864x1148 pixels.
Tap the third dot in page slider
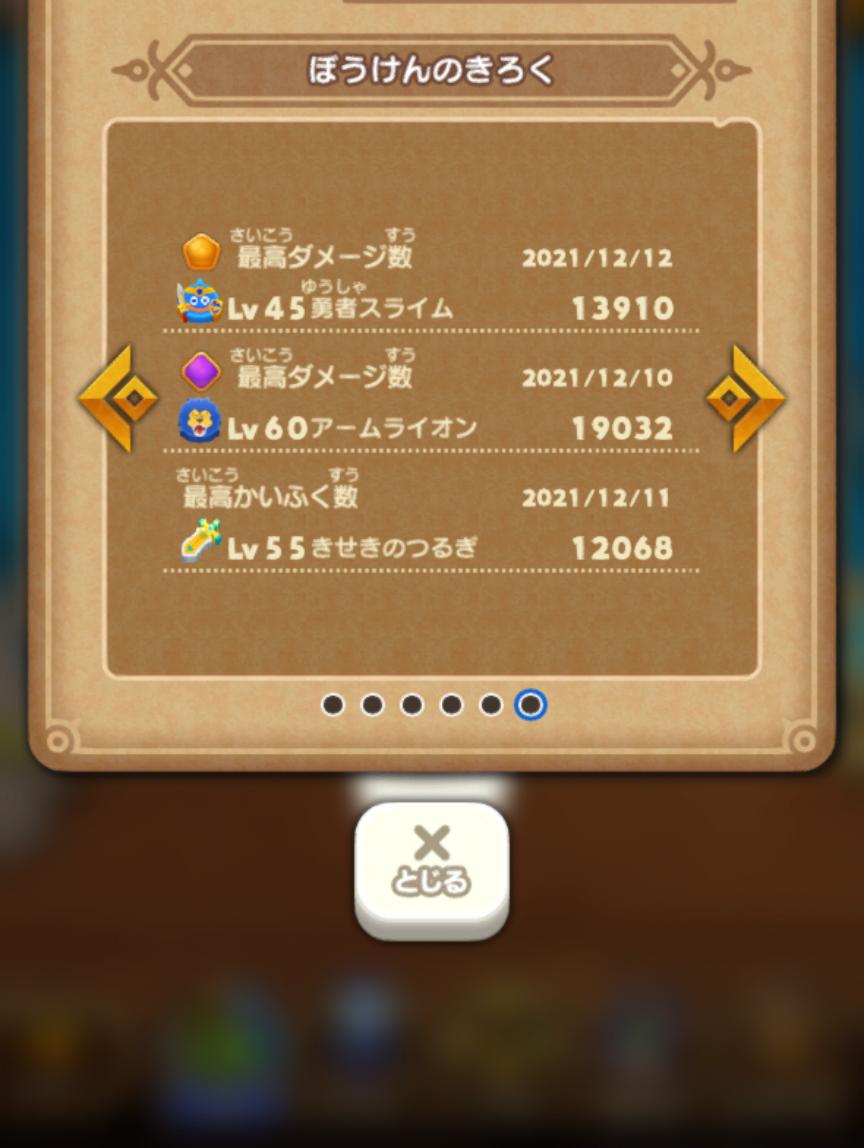(x=412, y=705)
